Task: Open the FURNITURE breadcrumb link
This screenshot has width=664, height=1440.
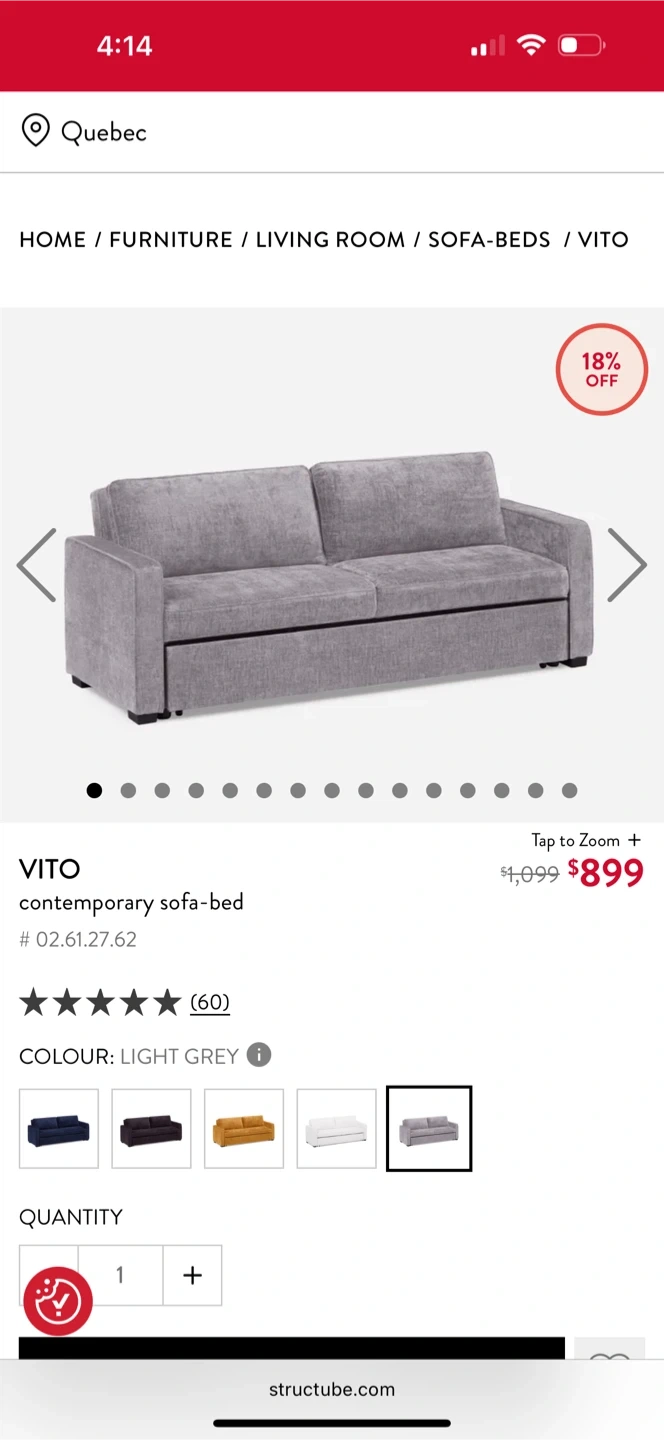Action: click(171, 240)
